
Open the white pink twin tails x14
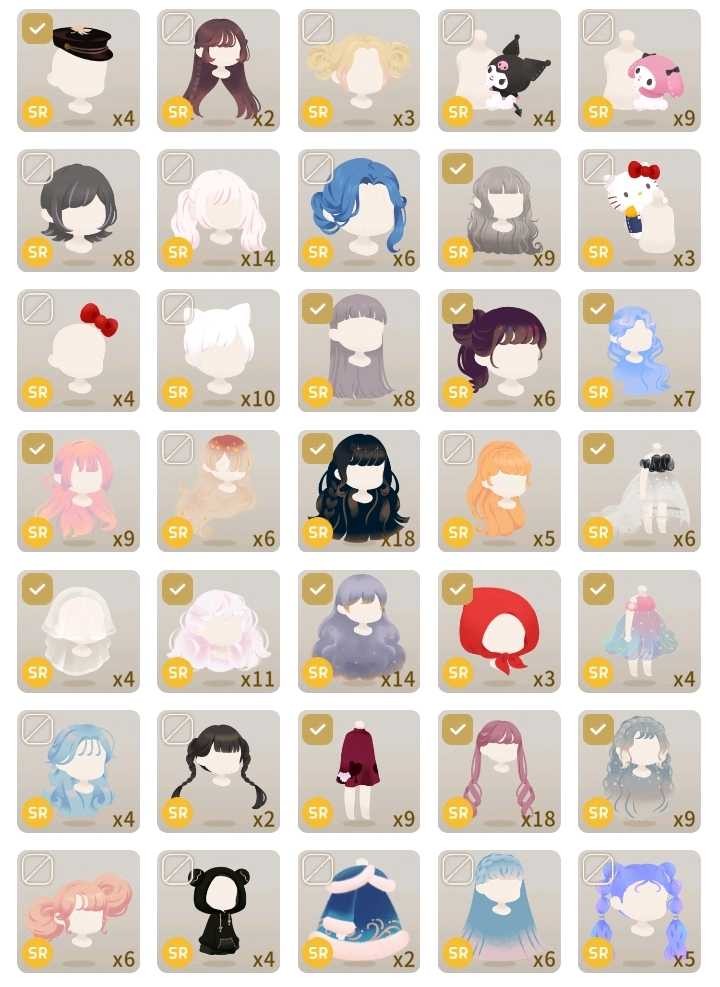[x=218, y=211]
